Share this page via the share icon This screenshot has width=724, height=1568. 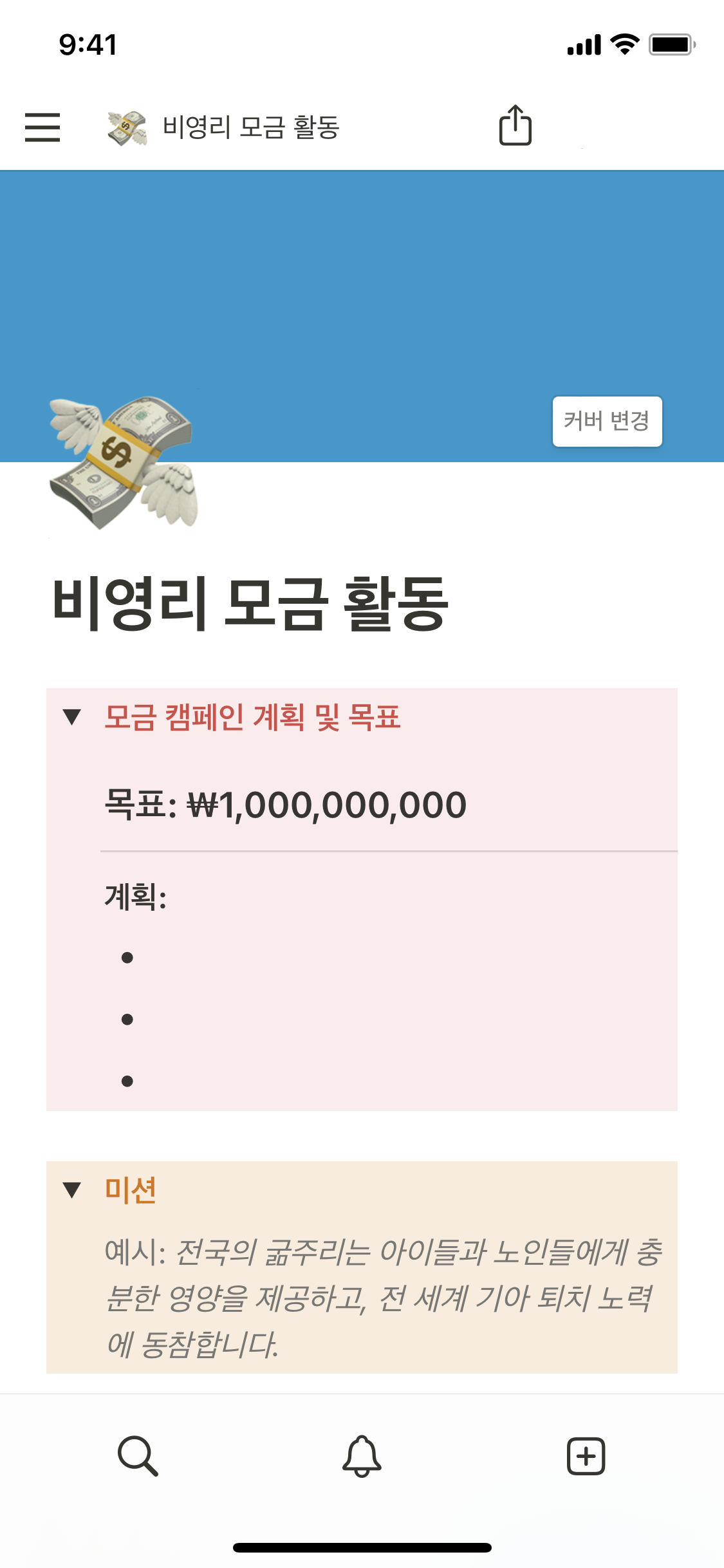coord(515,126)
